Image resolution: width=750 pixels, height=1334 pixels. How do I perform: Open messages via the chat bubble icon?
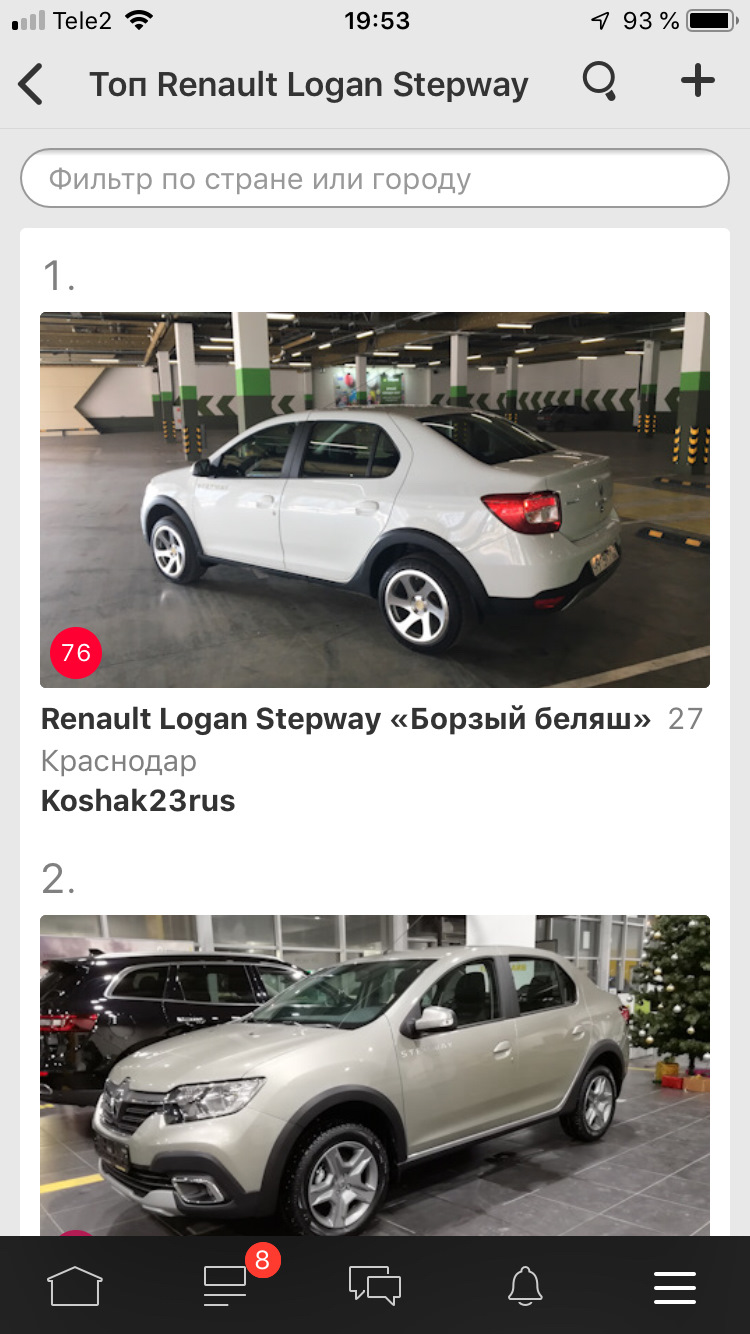[375, 1287]
